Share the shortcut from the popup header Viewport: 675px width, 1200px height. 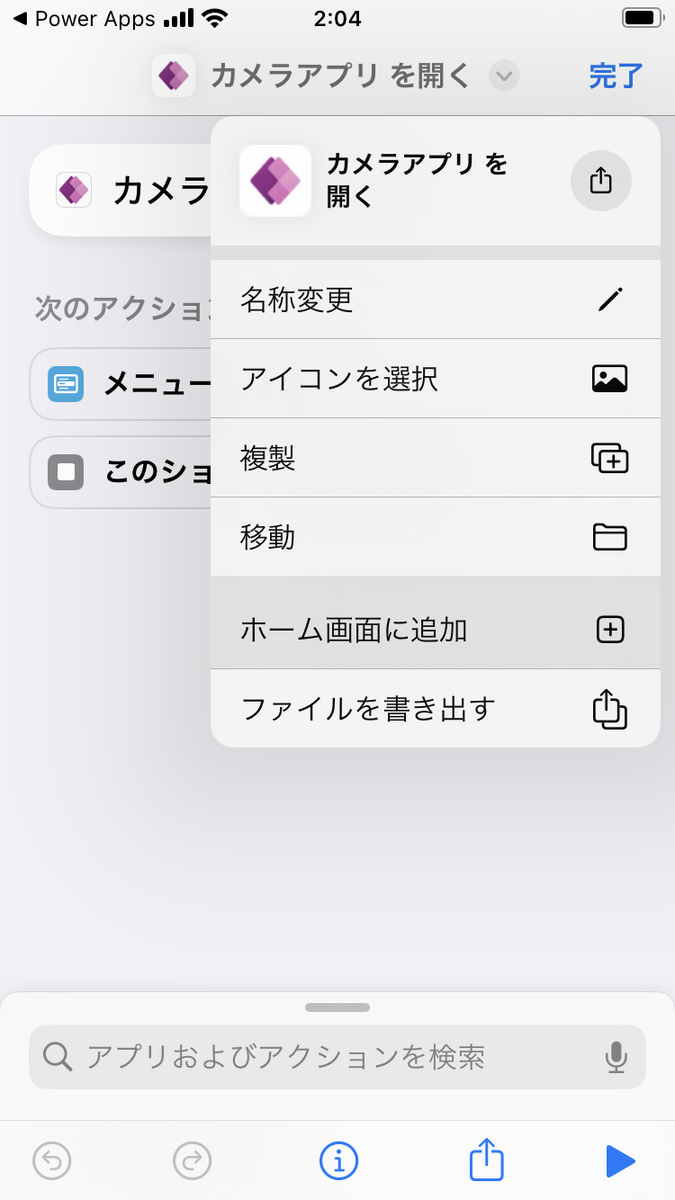coord(600,181)
